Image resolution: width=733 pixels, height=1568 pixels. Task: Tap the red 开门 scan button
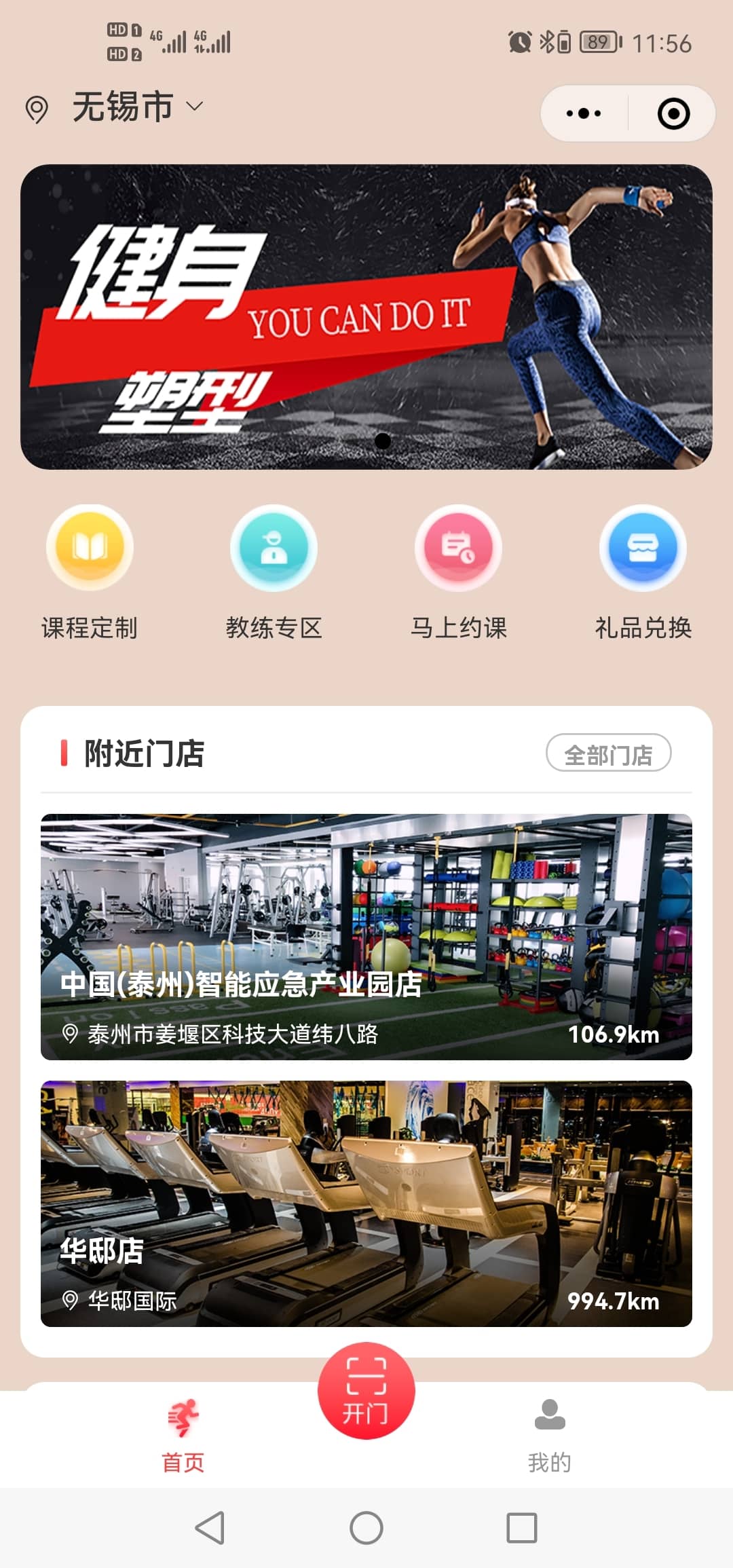pos(366,1390)
